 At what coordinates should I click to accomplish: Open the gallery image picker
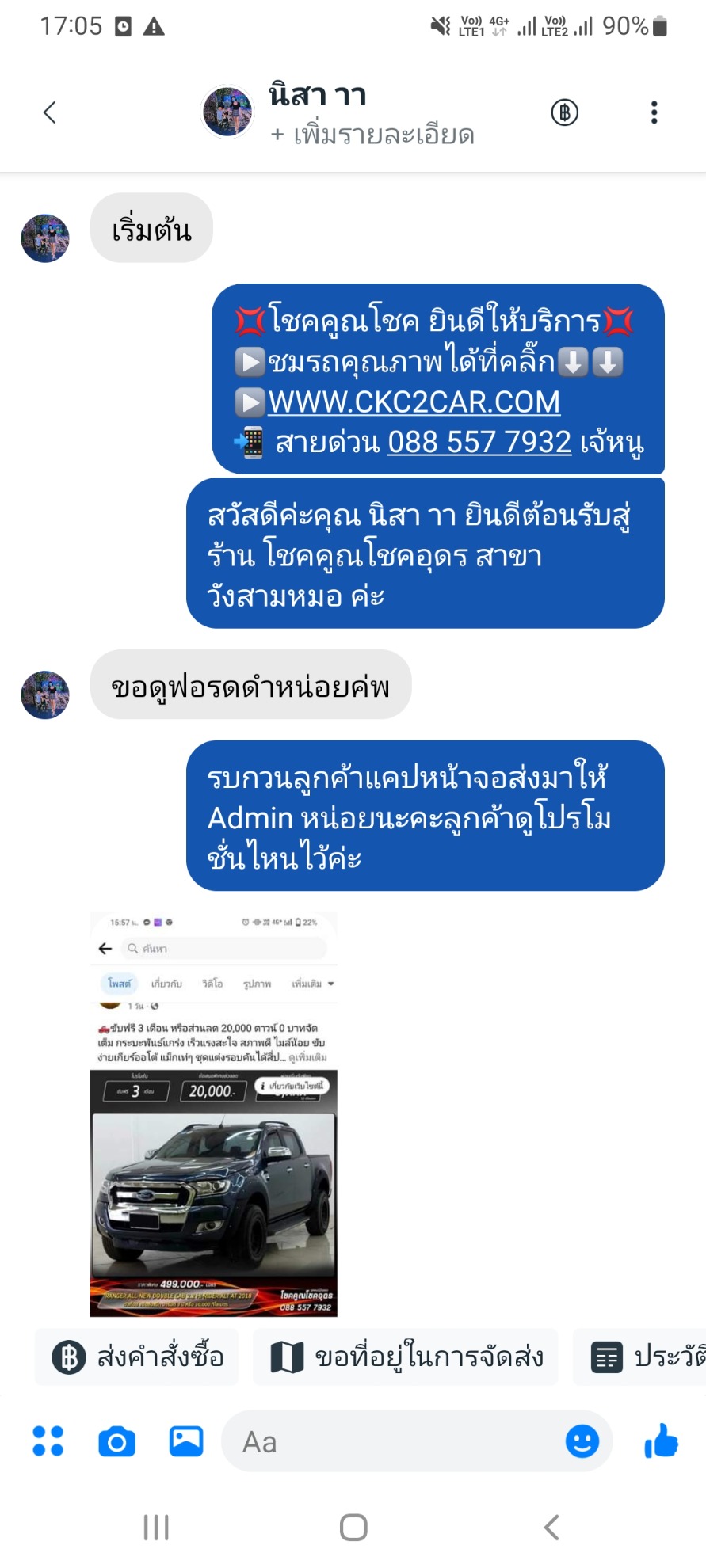(186, 1441)
